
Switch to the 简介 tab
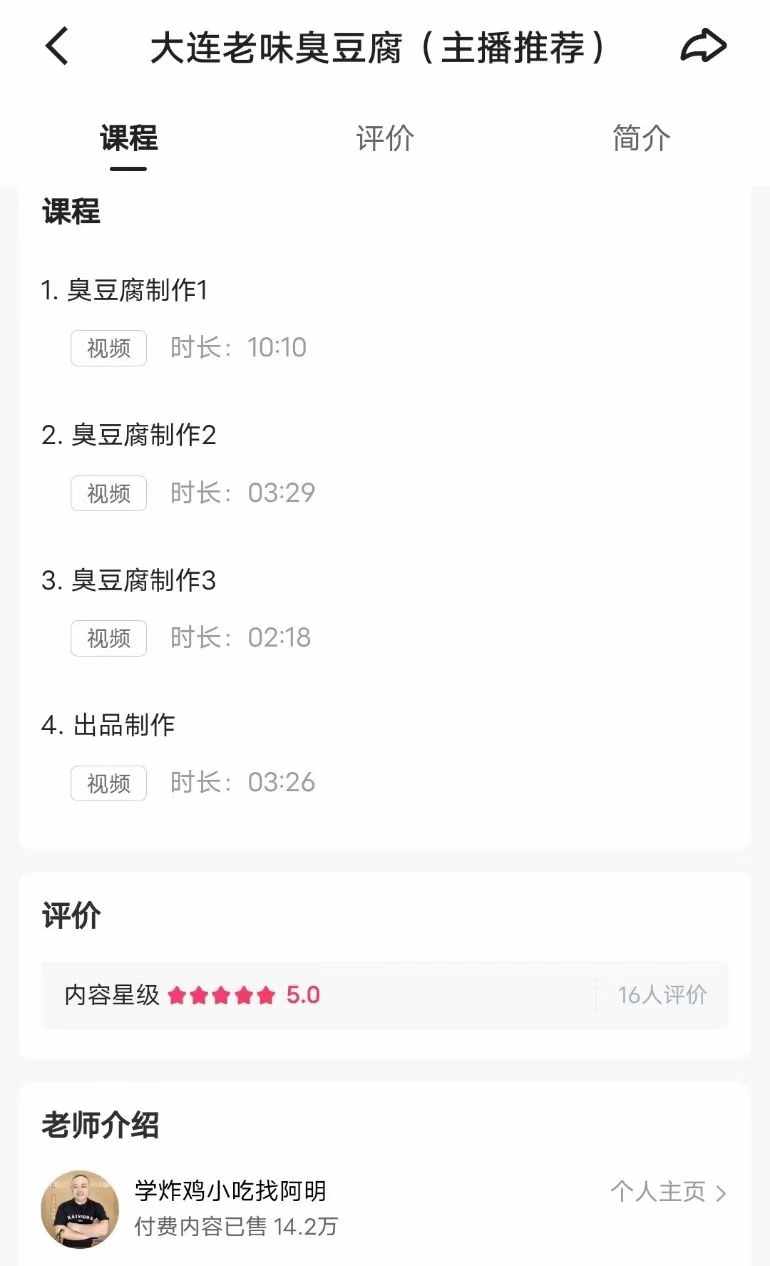coord(640,138)
